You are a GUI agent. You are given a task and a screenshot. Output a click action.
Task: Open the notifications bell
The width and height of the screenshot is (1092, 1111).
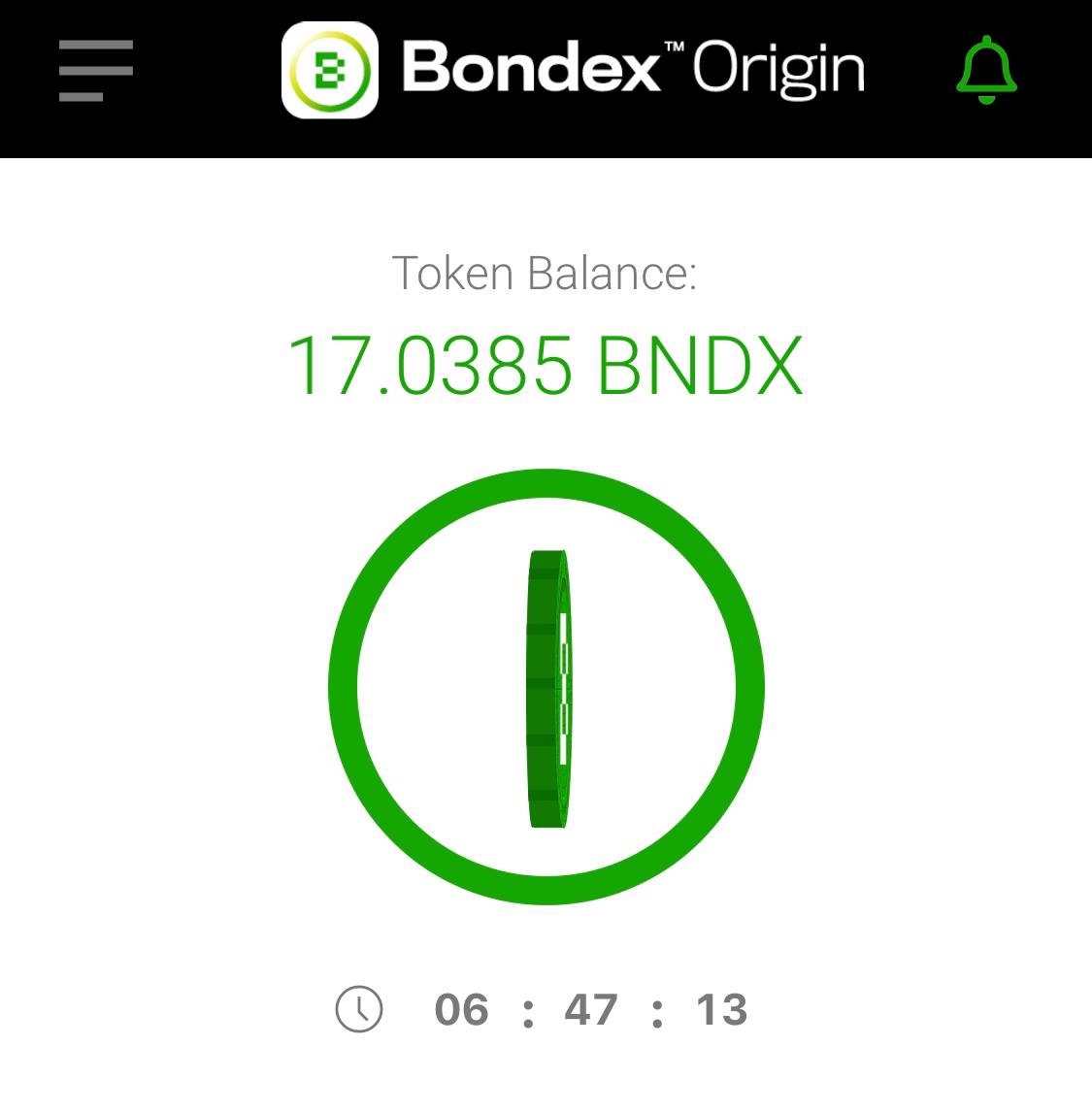click(x=986, y=70)
